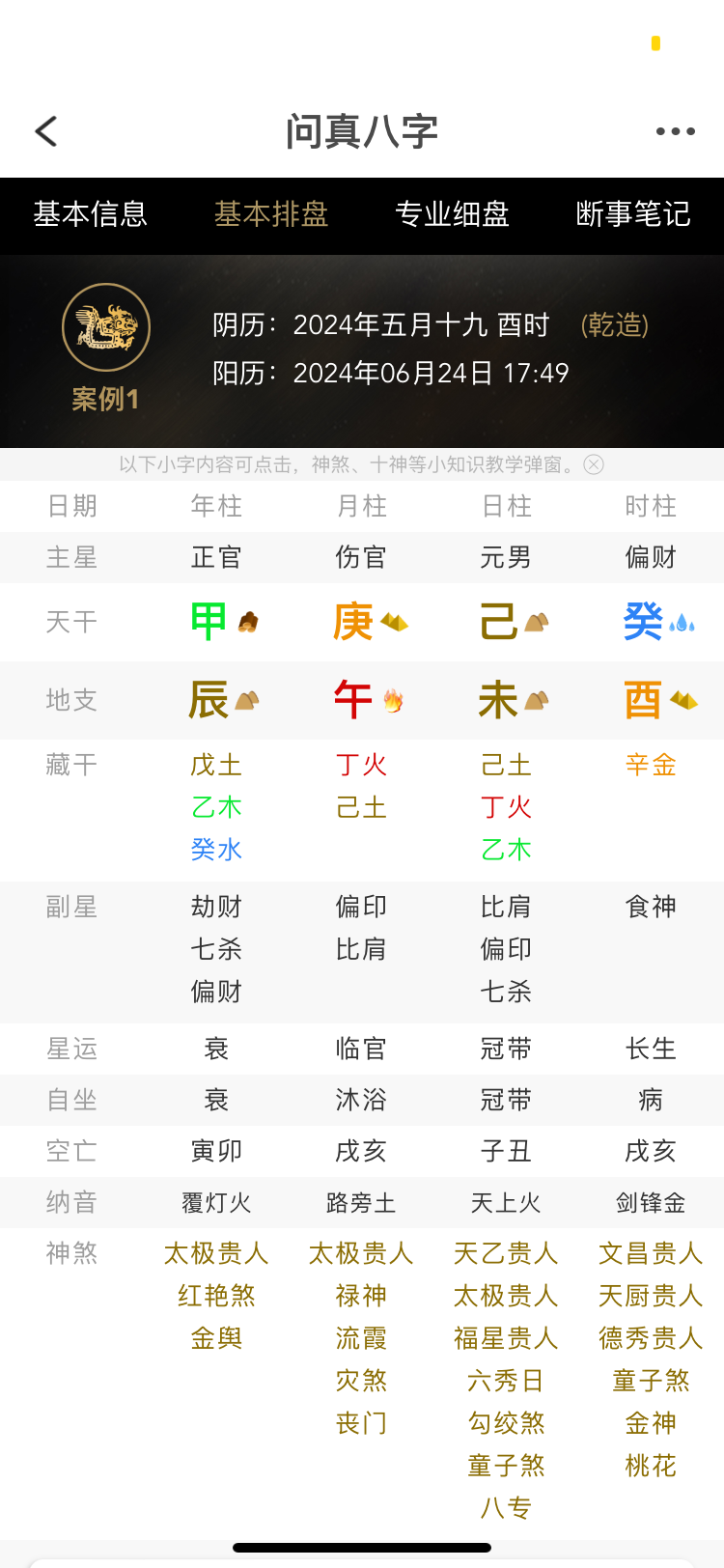The width and height of the screenshot is (724, 1568).
Task: Select the 基本排盘 tab
Action: (271, 214)
